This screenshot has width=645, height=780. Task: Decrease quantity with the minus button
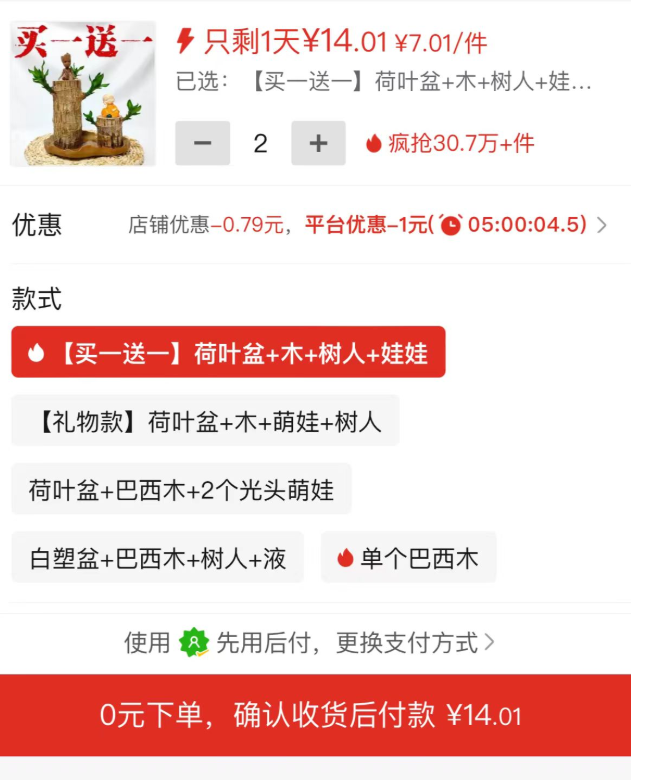[x=202, y=143]
